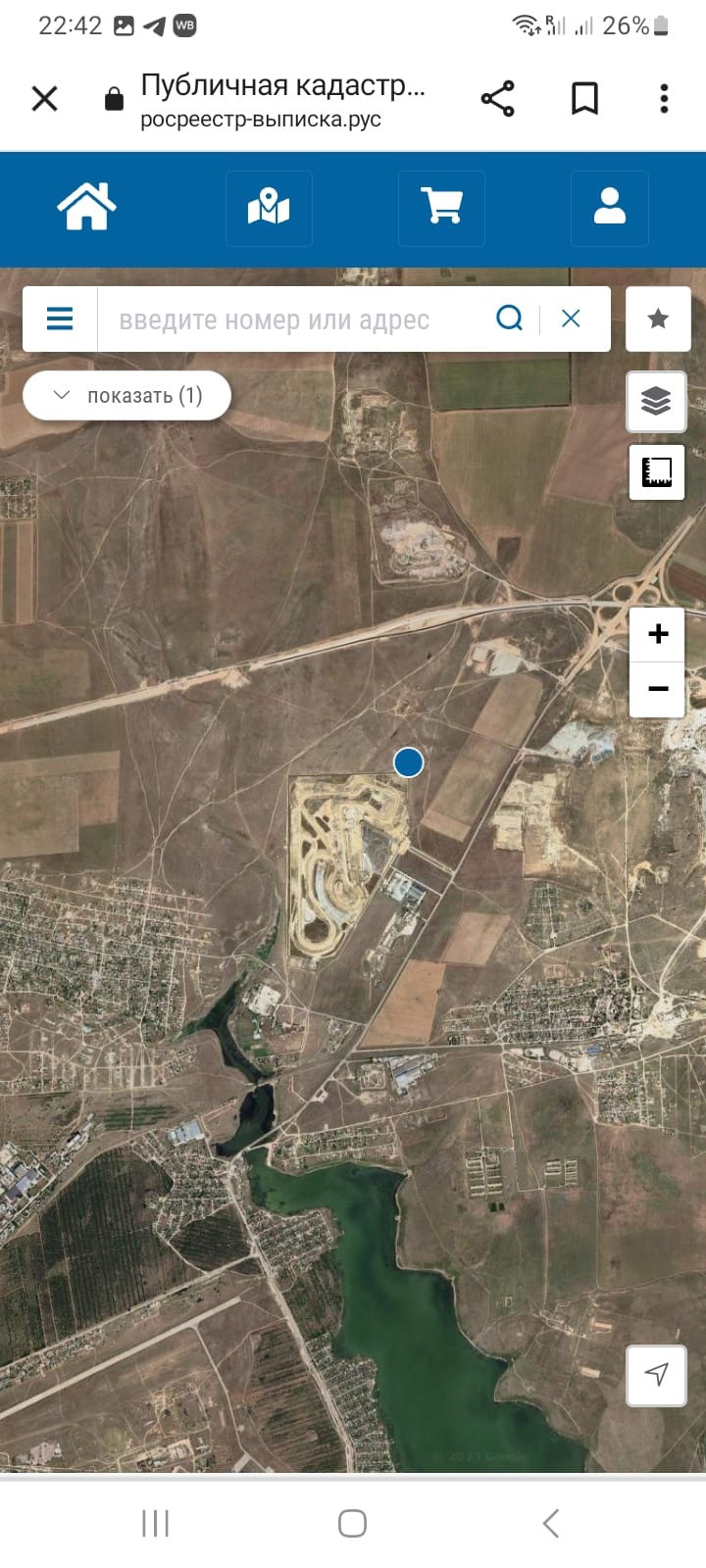Open favorites with the star button
Image resolution: width=706 pixels, height=1568 pixels.
658,318
